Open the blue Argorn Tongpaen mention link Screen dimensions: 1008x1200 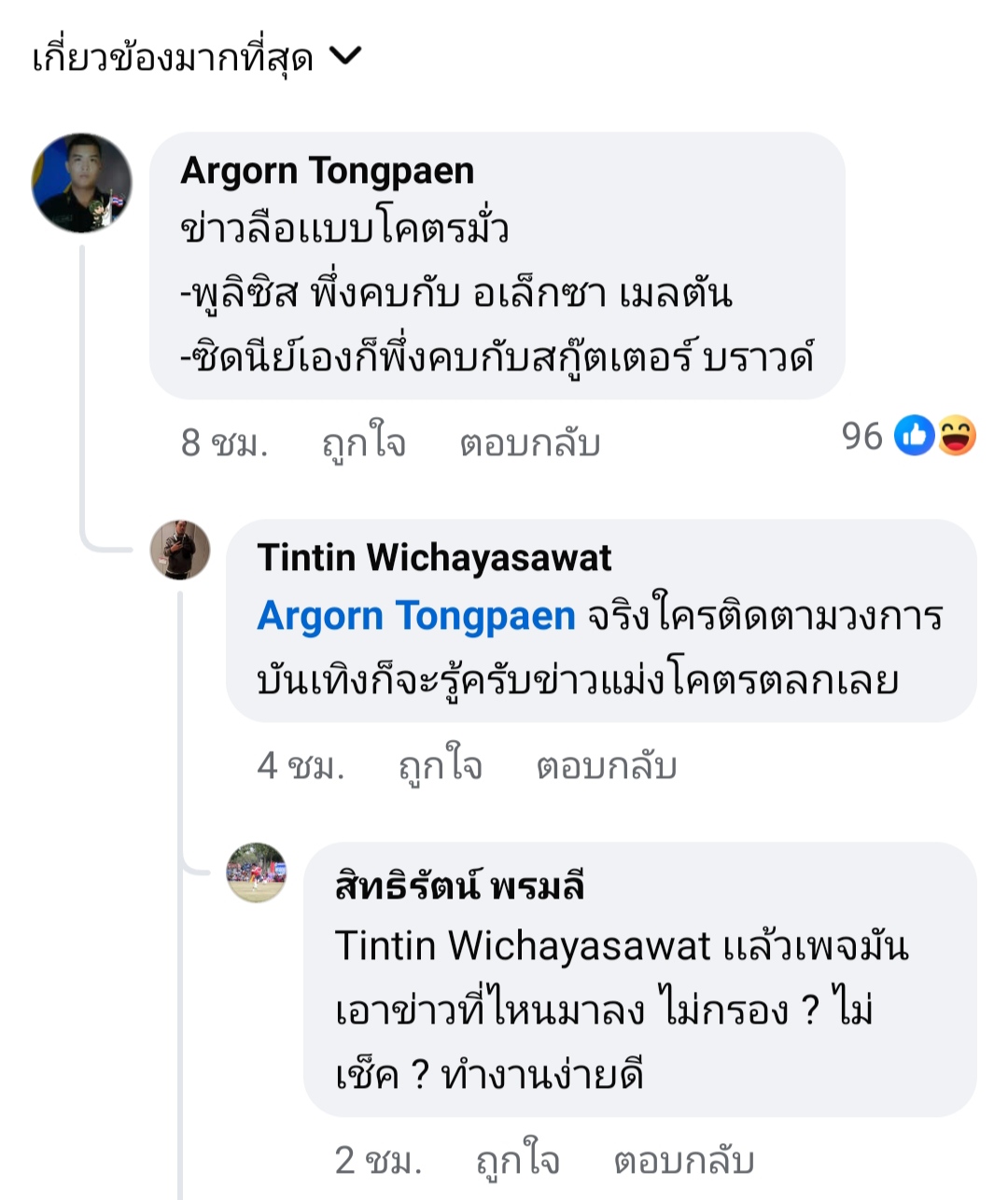(x=415, y=616)
